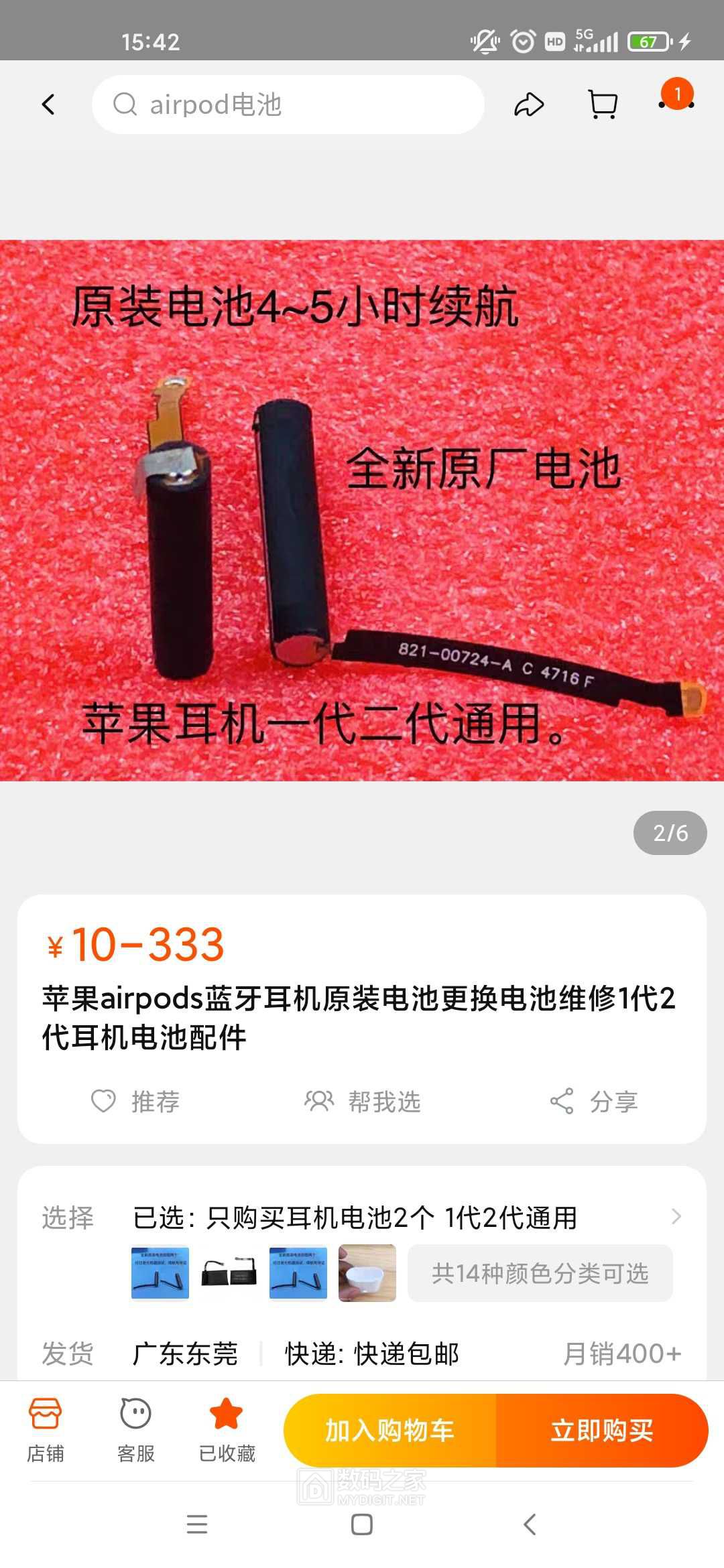Screen dimensions: 724x1568
Task: Contact 客服 customer service
Action: (x=136, y=1430)
